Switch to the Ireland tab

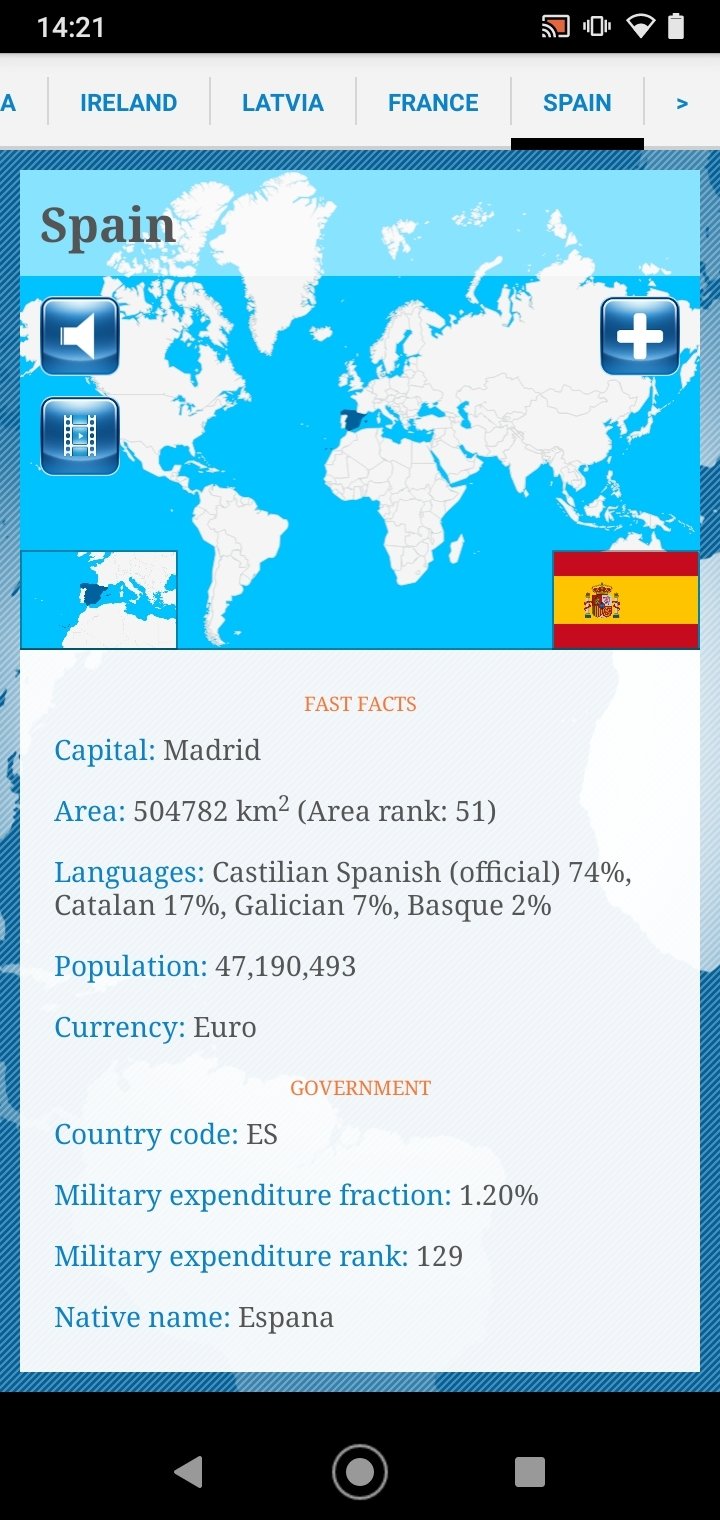coord(128,103)
